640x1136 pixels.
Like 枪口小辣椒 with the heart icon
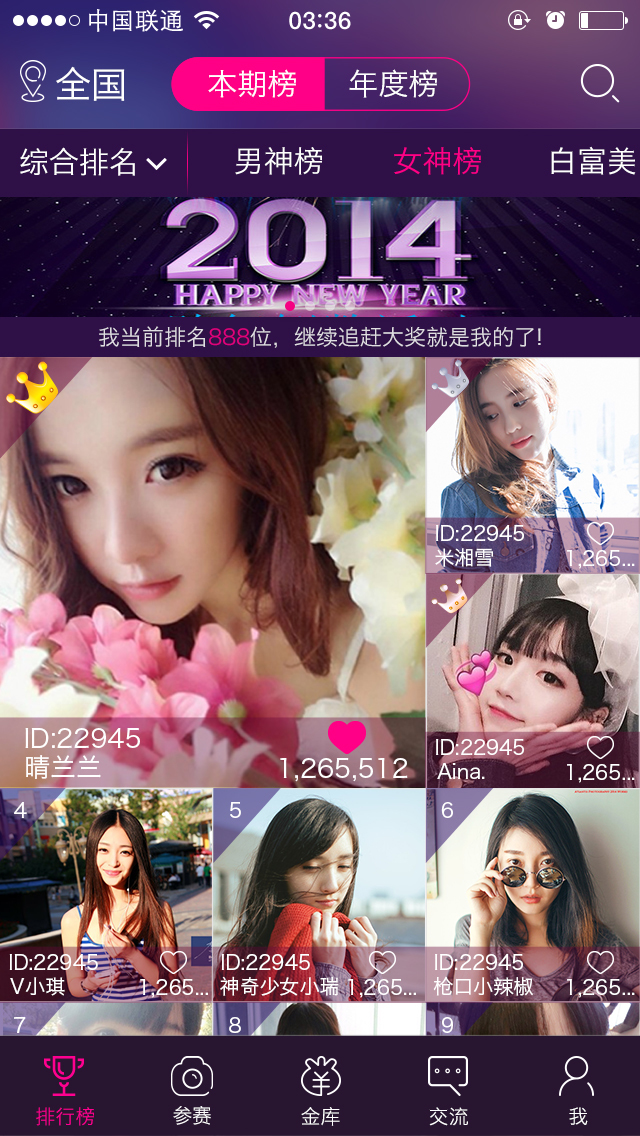[x=600, y=962]
